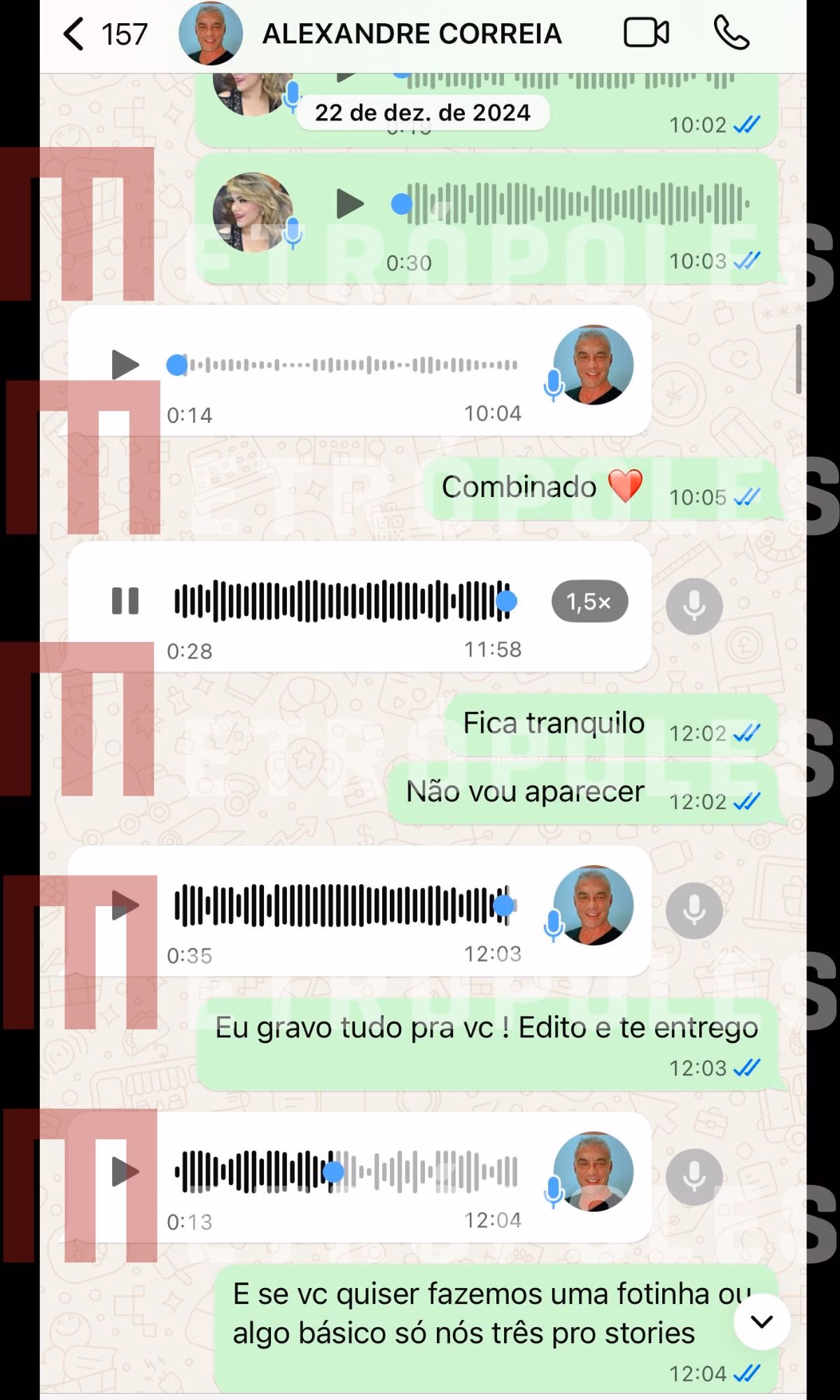Play the 0:13 voice message from 12:04
Screen dimensions: 840x1400
pos(125,1171)
